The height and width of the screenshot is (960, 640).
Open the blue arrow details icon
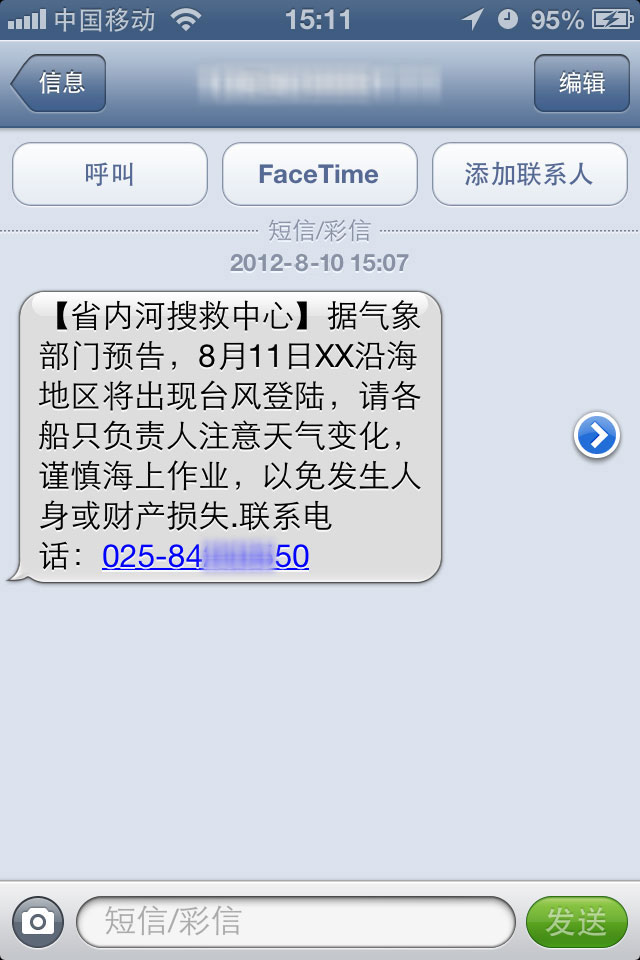tap(597, 436)
